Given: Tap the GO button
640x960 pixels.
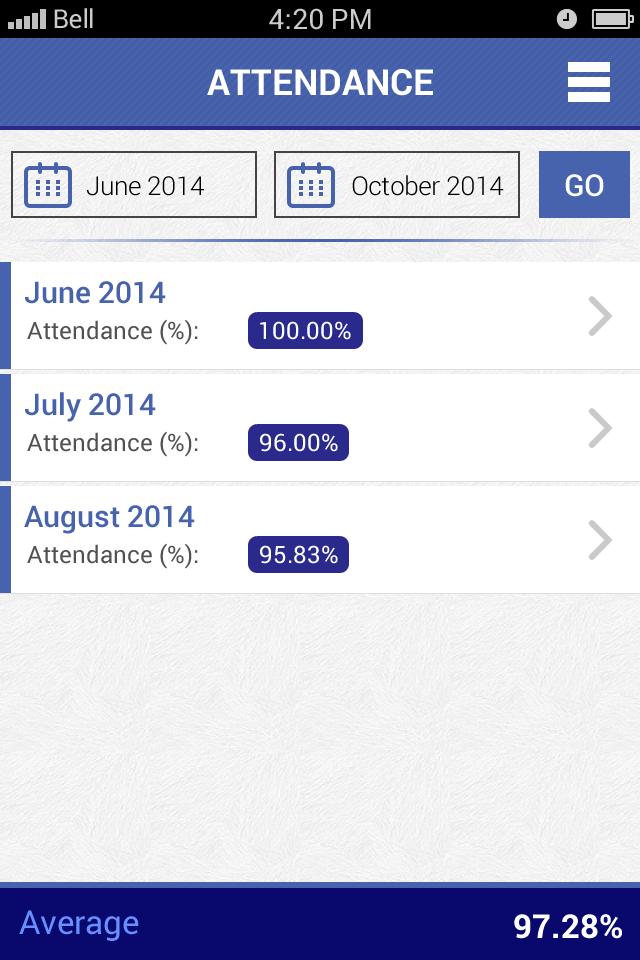Looking at the screenshot, I should [x=584, y=185].
